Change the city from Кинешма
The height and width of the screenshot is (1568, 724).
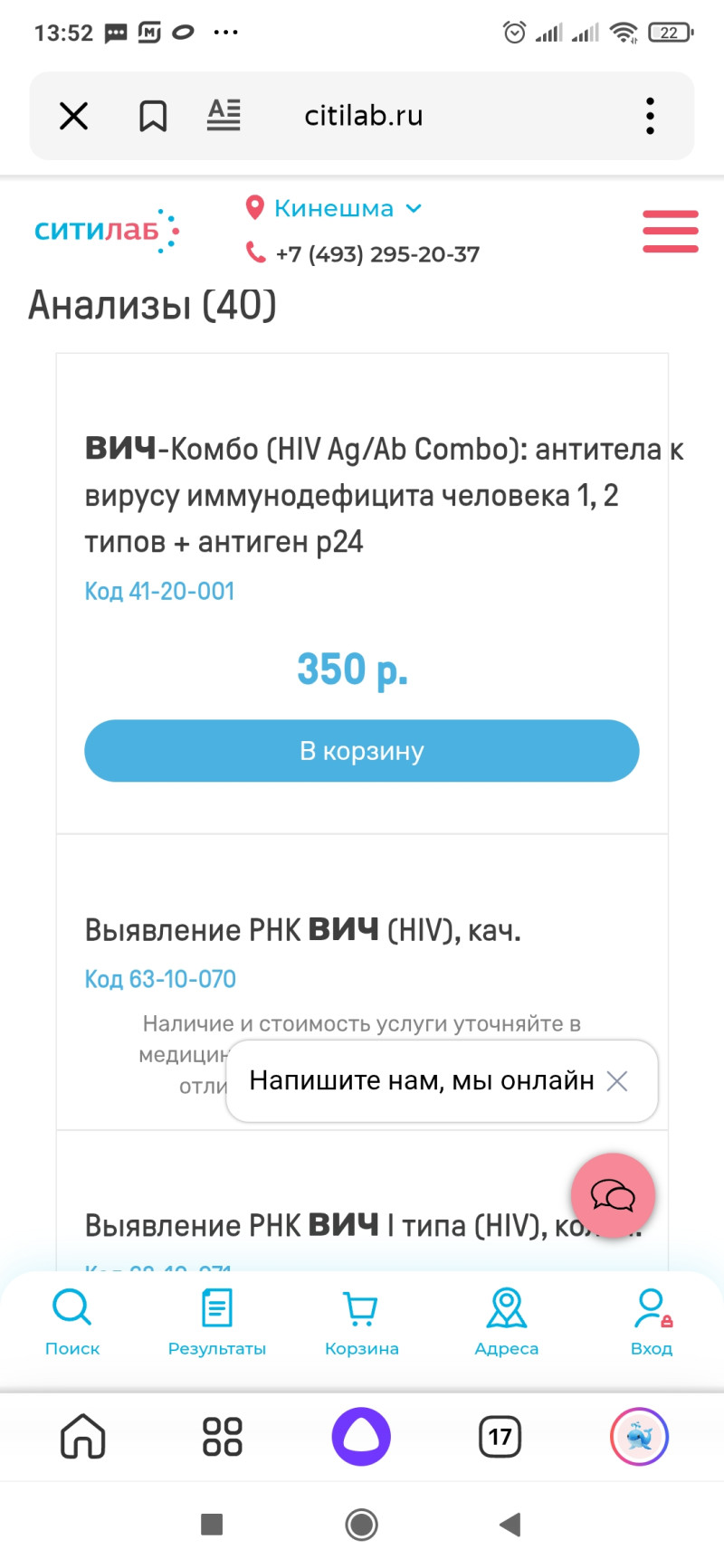click(x=335, y=208)
